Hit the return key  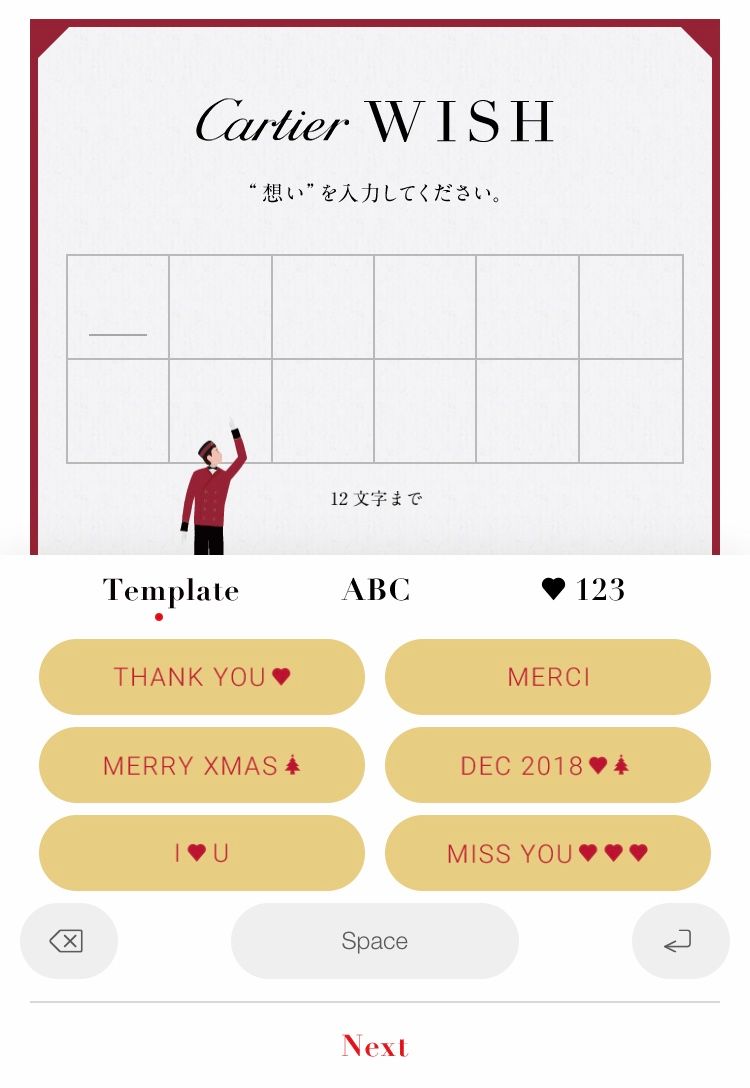click(680, 941)
